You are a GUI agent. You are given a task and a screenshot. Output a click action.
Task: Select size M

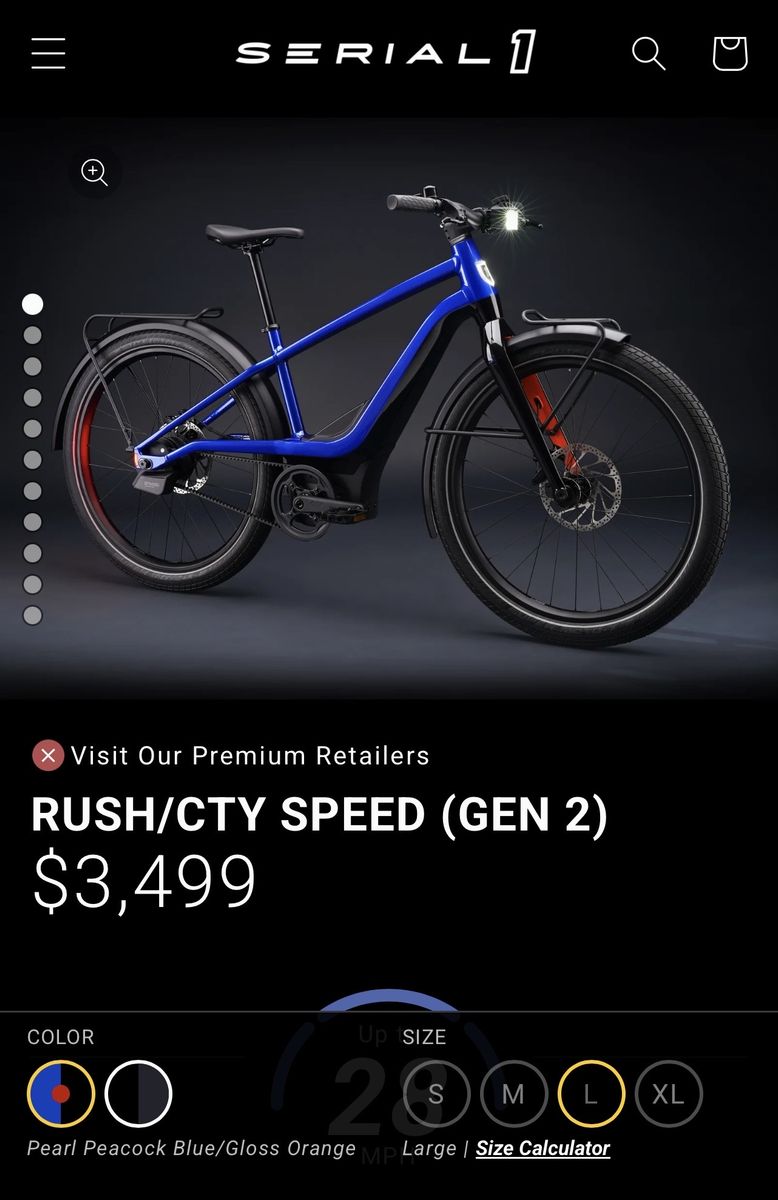point(513,1094)
